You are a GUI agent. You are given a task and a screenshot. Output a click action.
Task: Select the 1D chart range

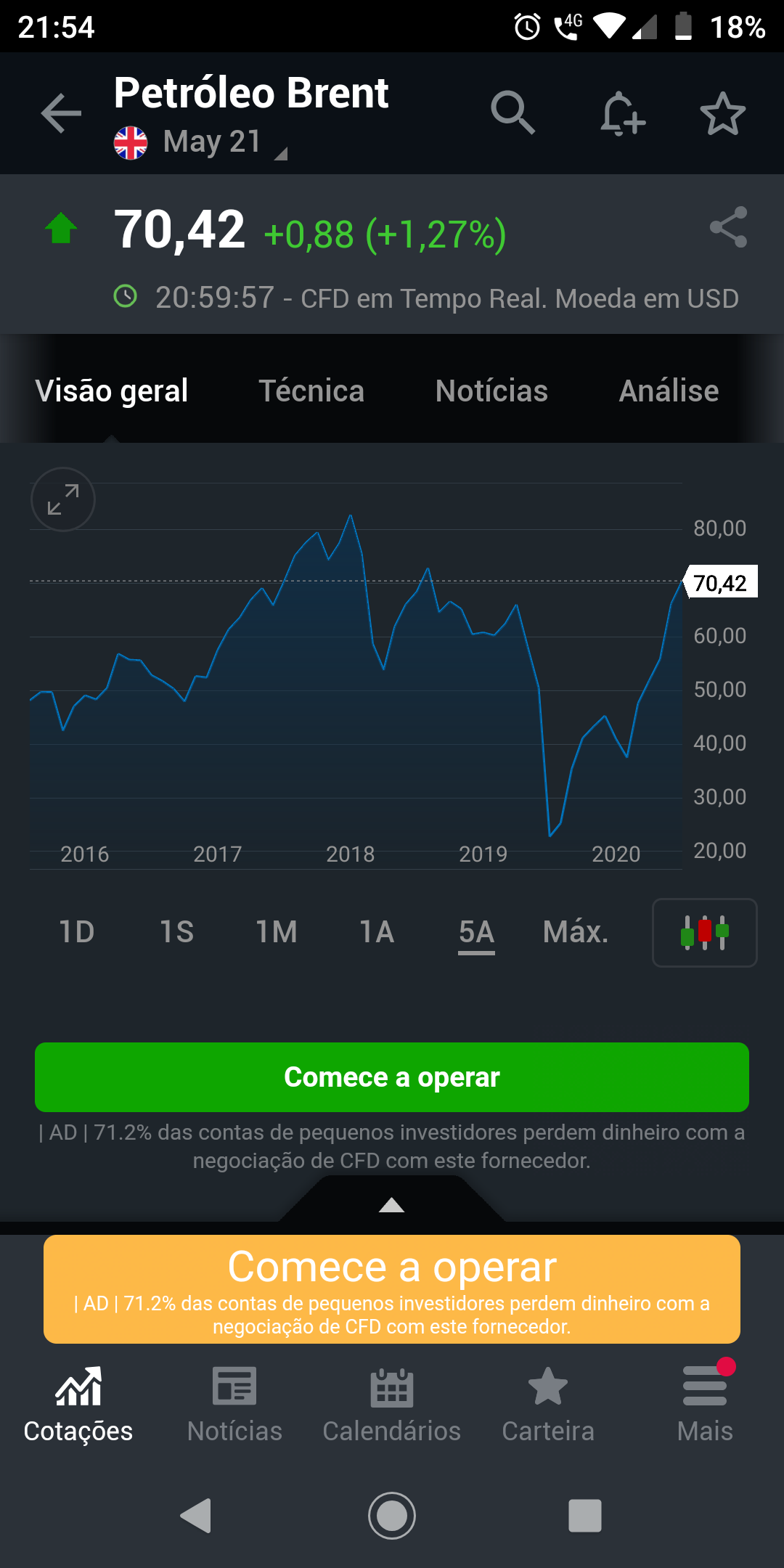coord(77,932)
